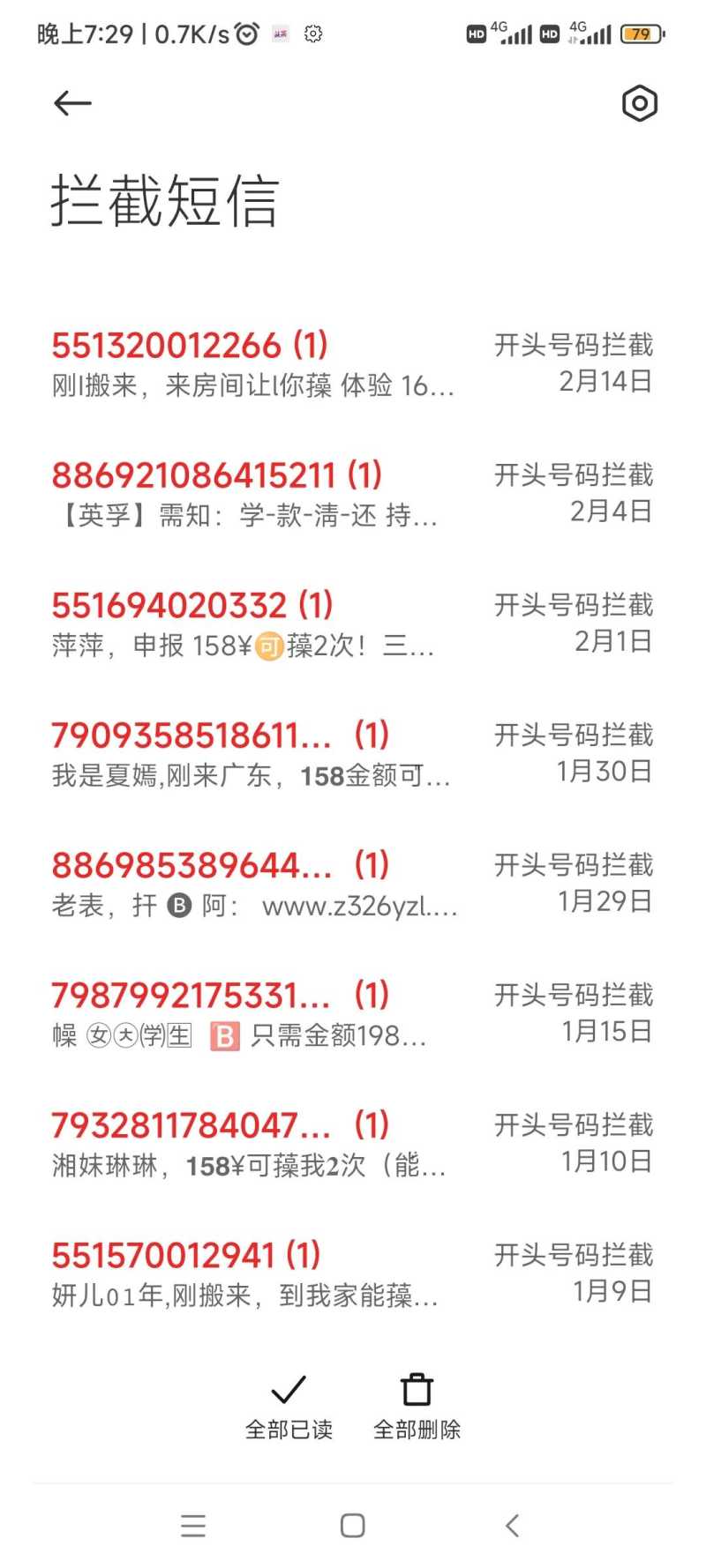The image size is (706, 1568).
Task: Open recent apps from navigation bar
Action: coord(193,1526)
